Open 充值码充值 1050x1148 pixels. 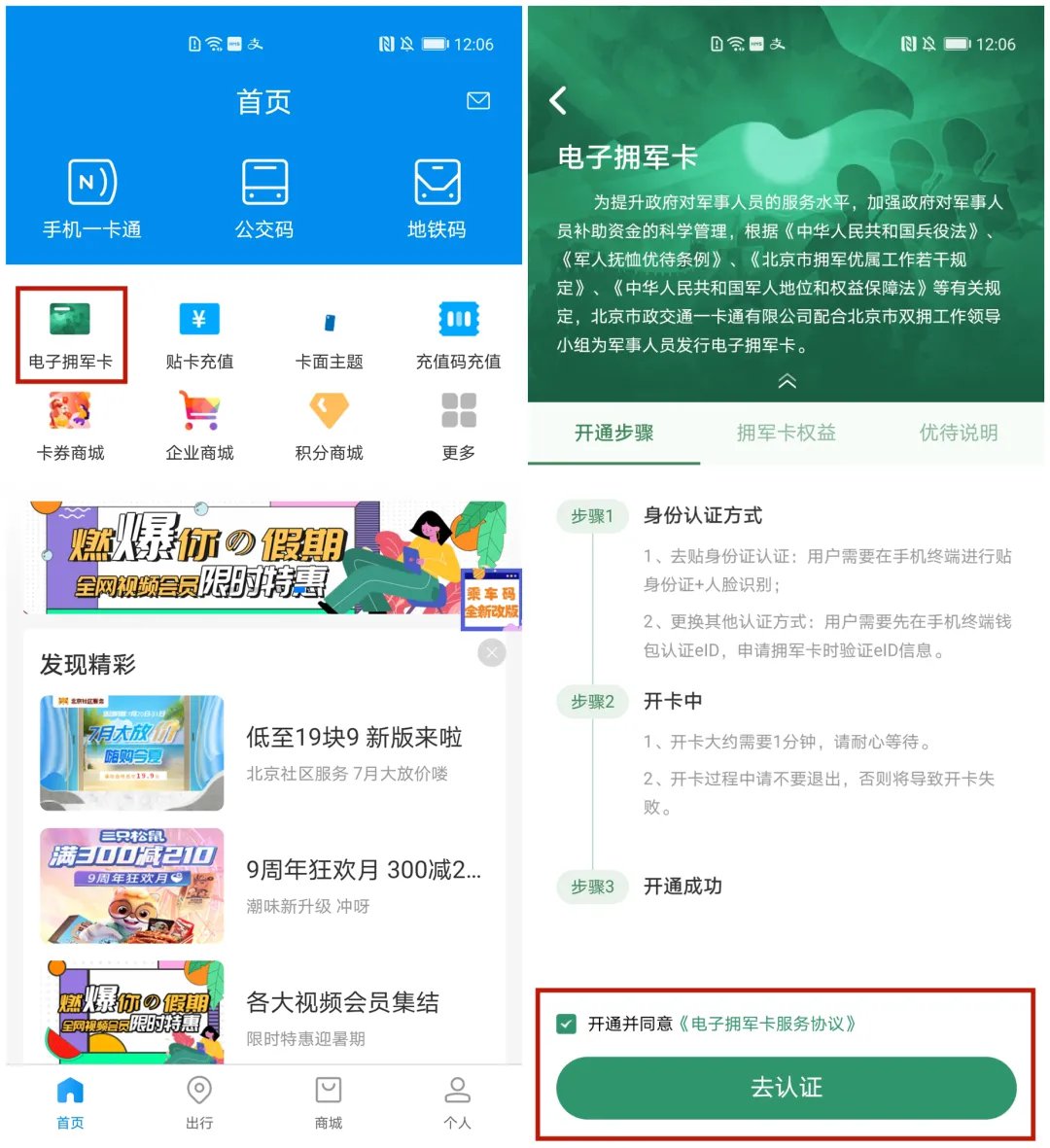pyautogui.click(x=458, y=334)
